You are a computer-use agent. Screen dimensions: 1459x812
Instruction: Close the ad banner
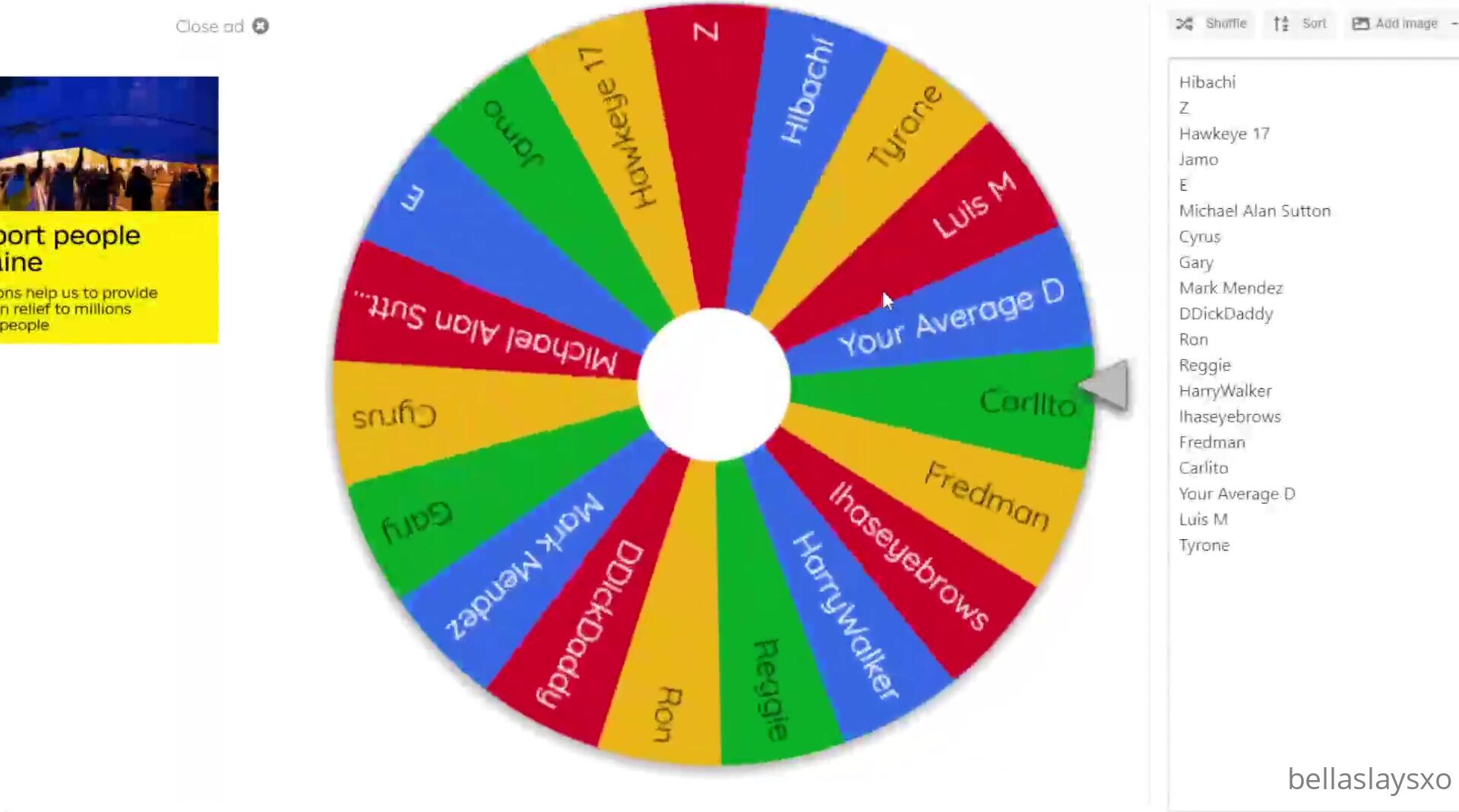coord(260,26)
